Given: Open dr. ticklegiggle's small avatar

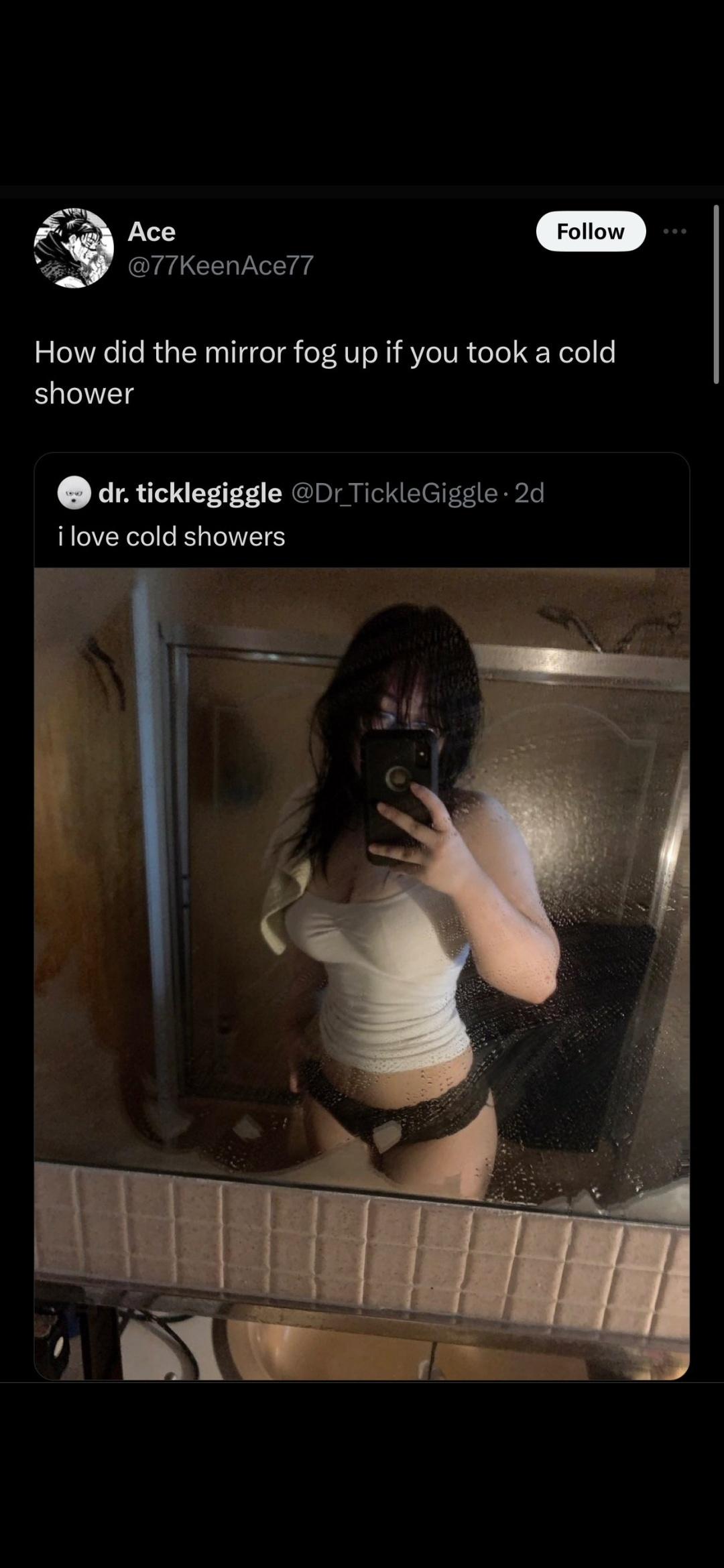Looking at the screenshot, I should [x=74, y=493].
